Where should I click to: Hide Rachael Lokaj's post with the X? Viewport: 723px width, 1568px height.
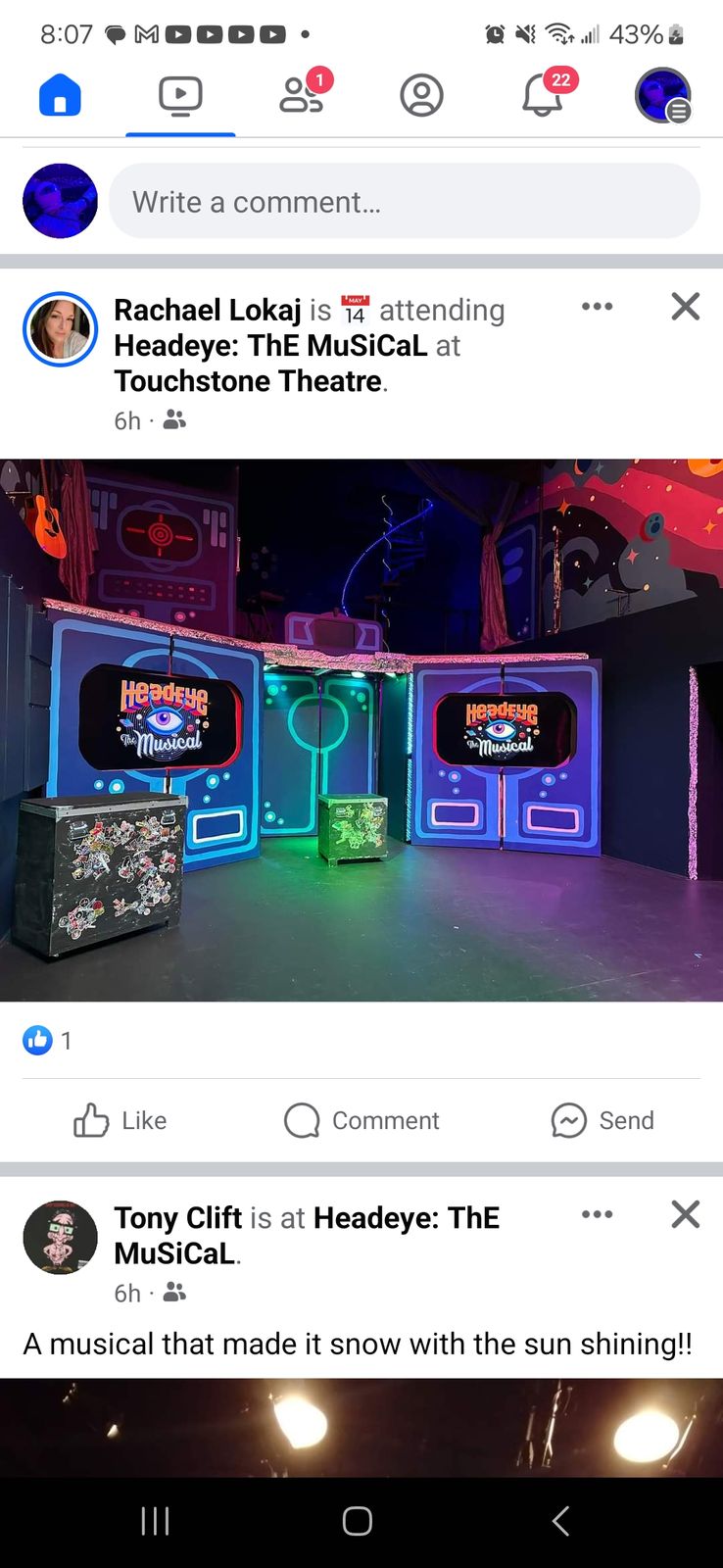(685, 307)
